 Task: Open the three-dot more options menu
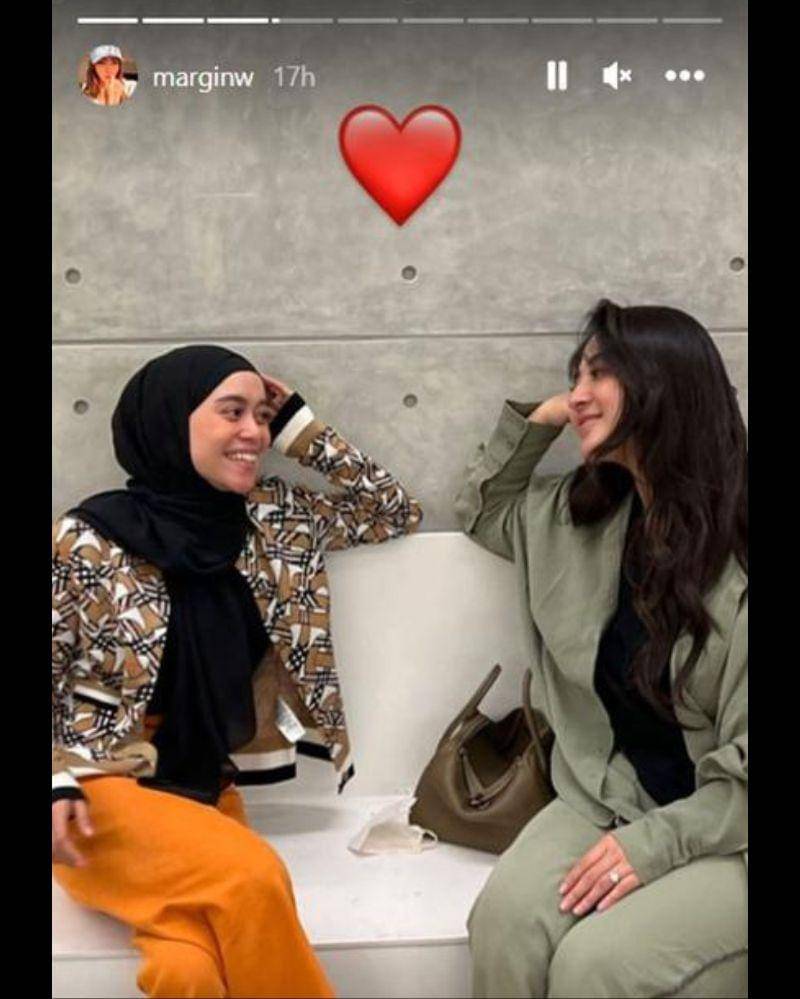click(684, 76)
